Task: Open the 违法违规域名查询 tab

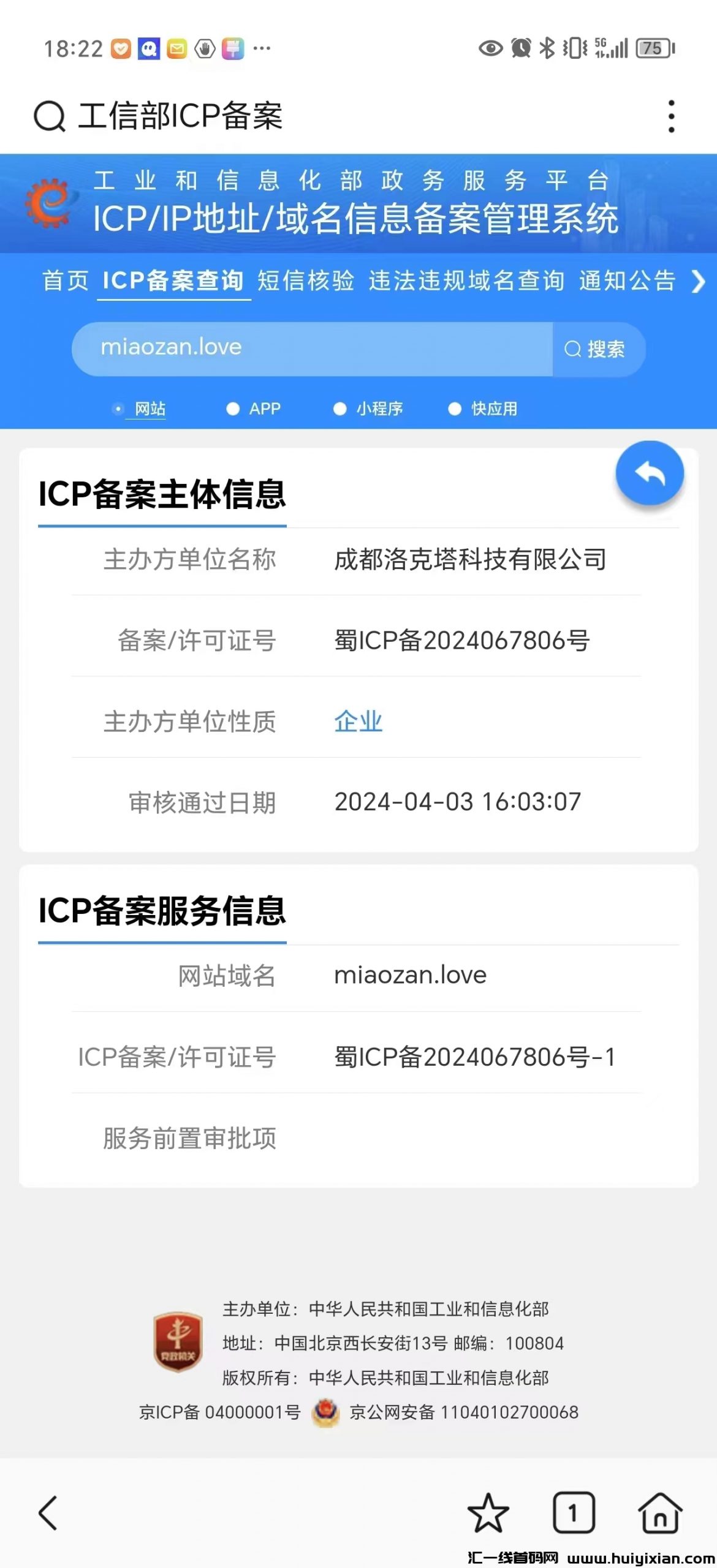Action: click(x=466, y=281)
